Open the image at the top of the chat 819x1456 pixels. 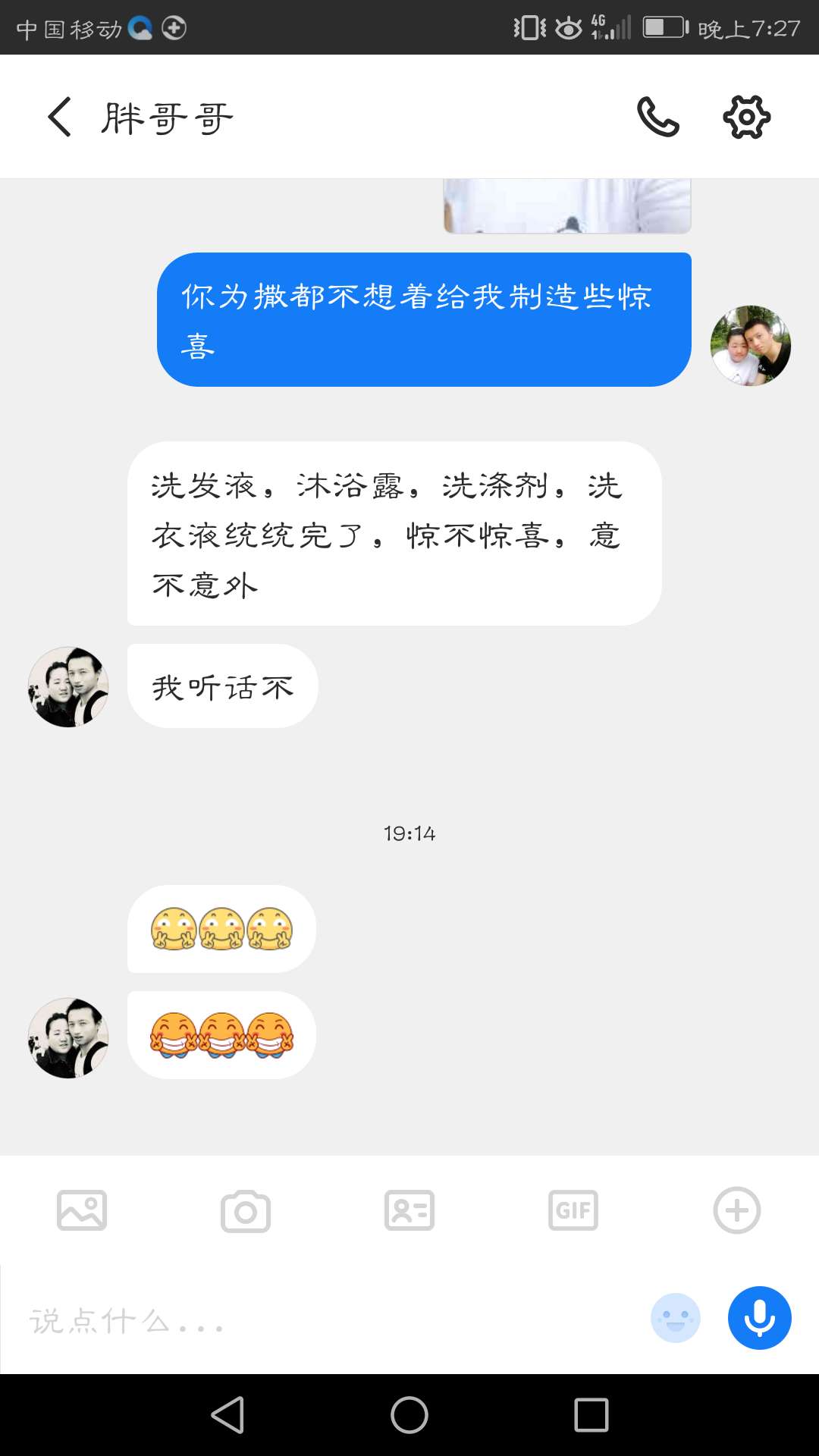coord(567,203)
